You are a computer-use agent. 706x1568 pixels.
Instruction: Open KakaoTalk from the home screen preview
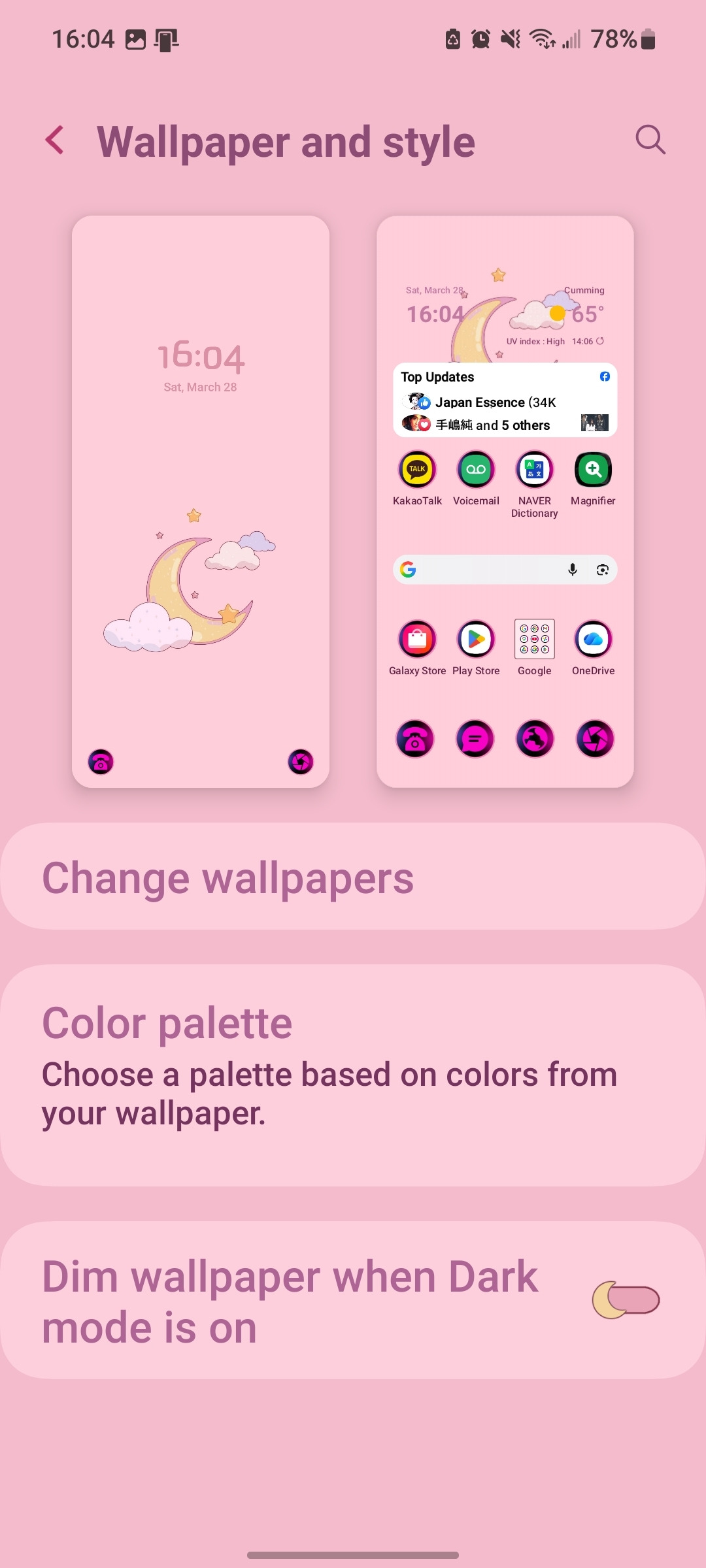pos(416,469)
